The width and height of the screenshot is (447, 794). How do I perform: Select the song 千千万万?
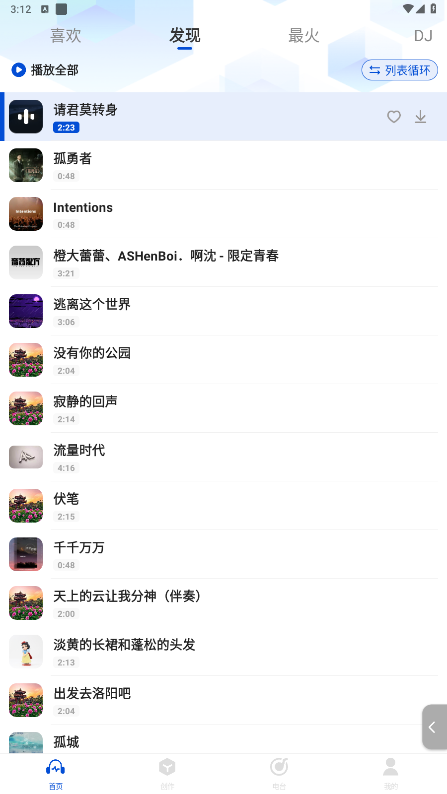tap(223, 554)
